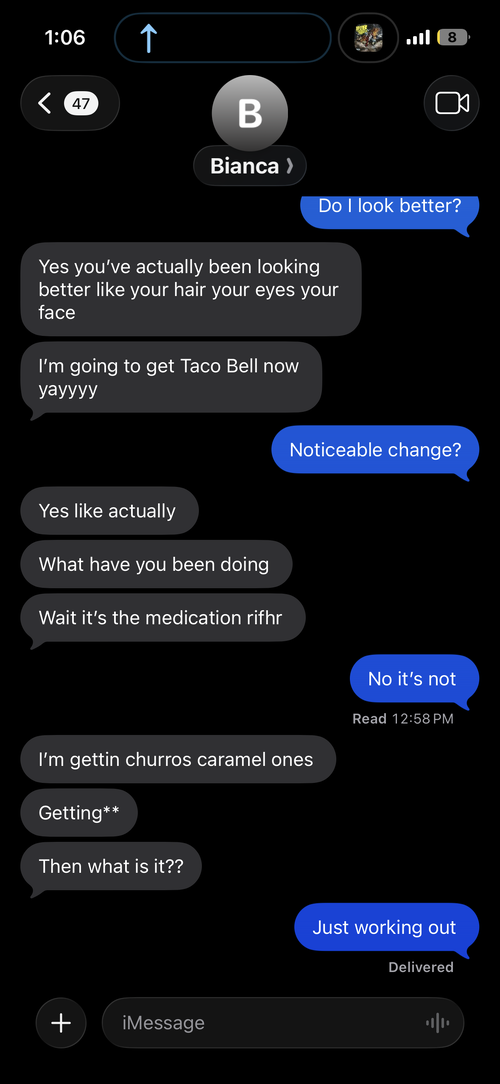Open Bianca's contact details
Screen dimensions: 500x1084
250,166
